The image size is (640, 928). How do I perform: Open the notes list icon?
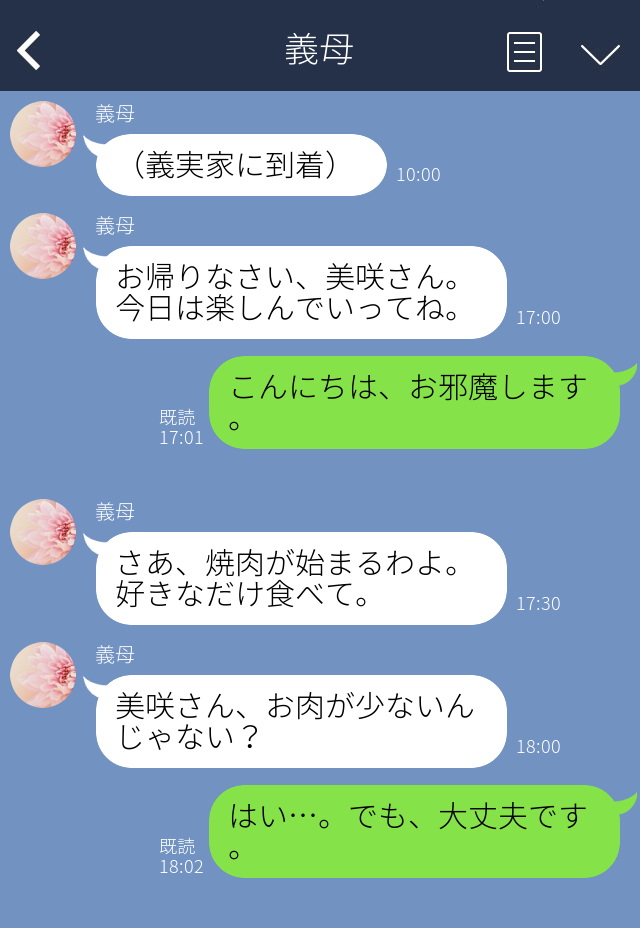point(524,52)
